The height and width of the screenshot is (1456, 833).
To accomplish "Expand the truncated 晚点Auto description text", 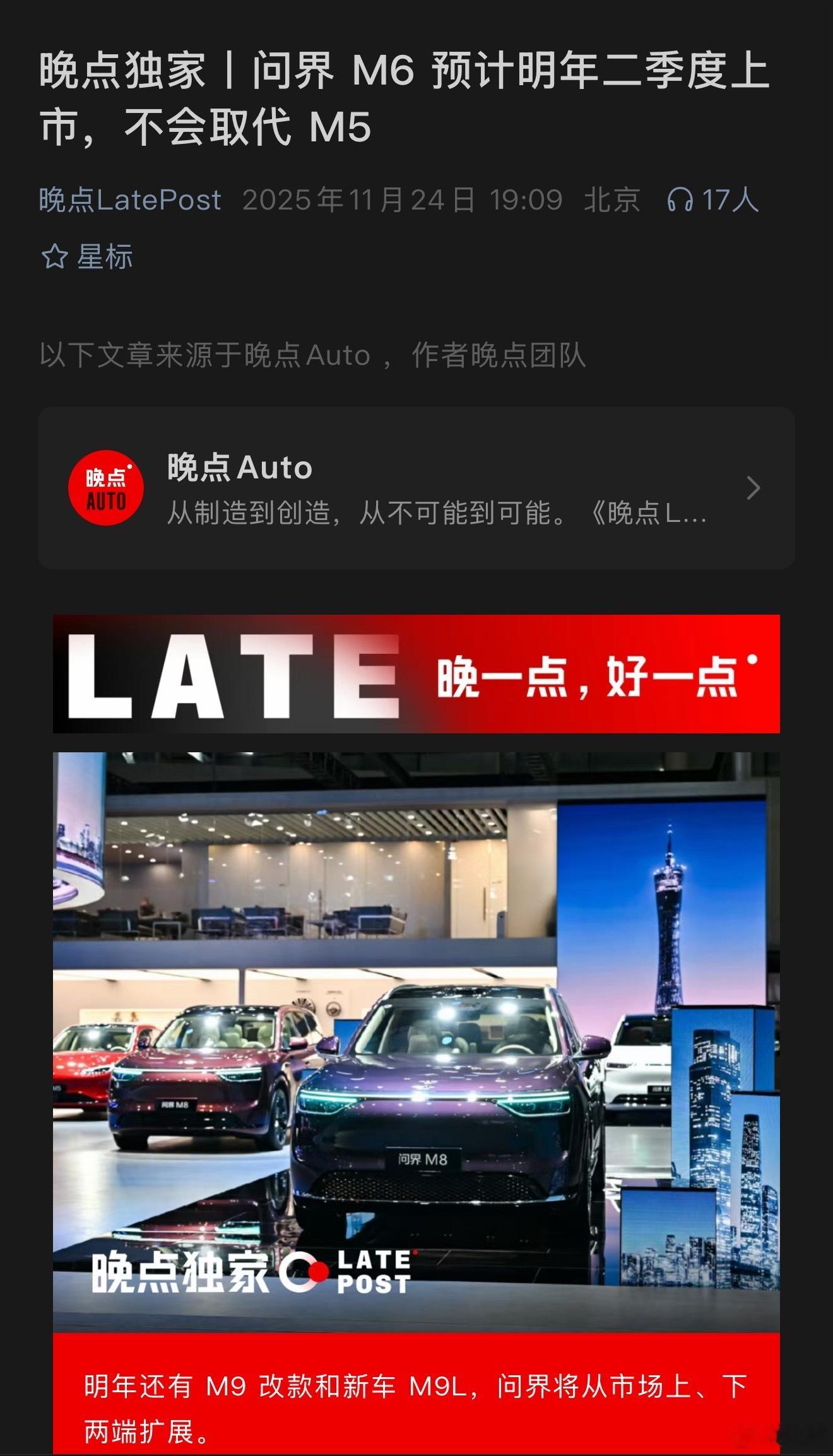I will tap(435, 516).
